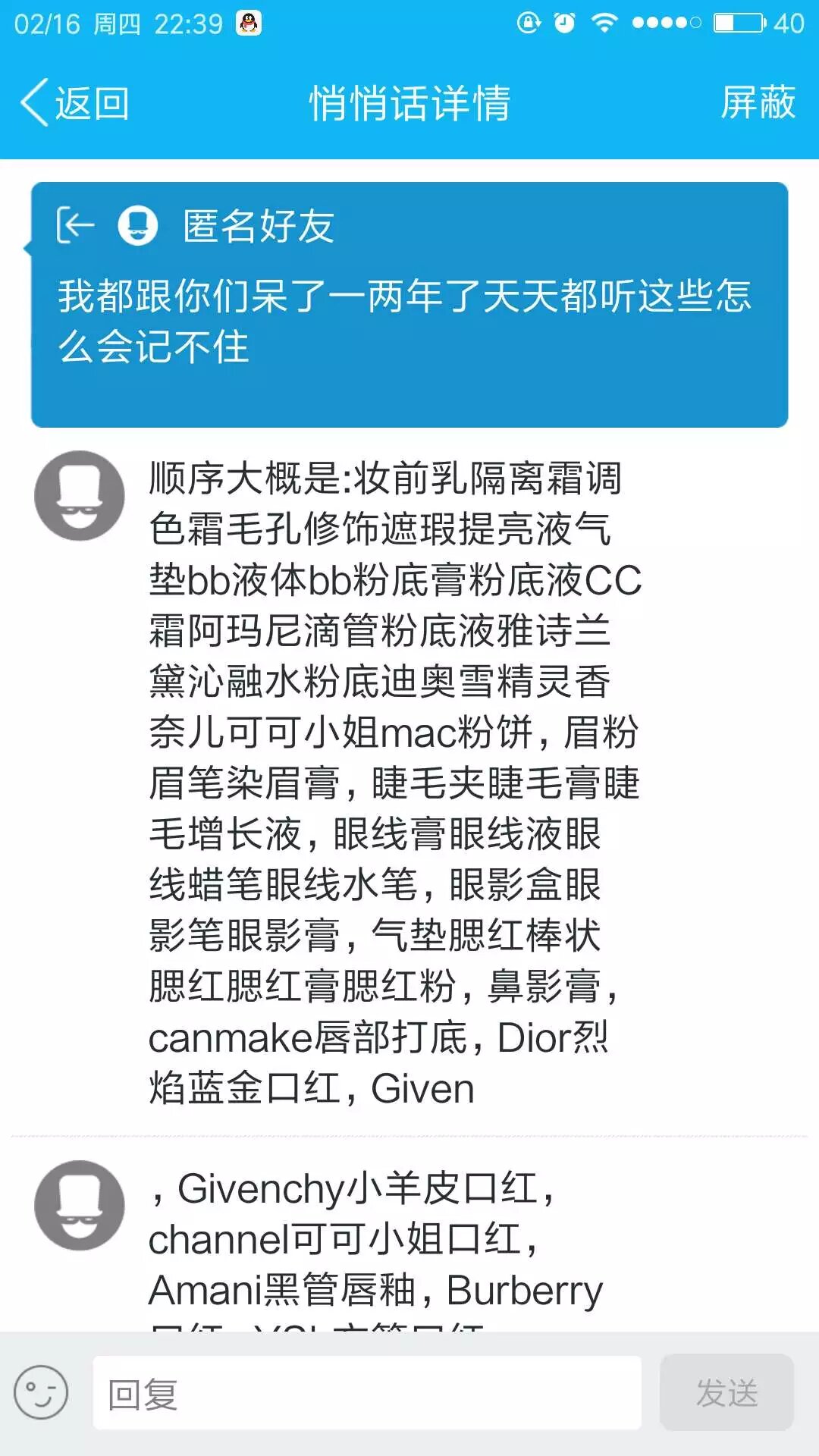
Task: Send the reply with 发送
Action: 726,1393
